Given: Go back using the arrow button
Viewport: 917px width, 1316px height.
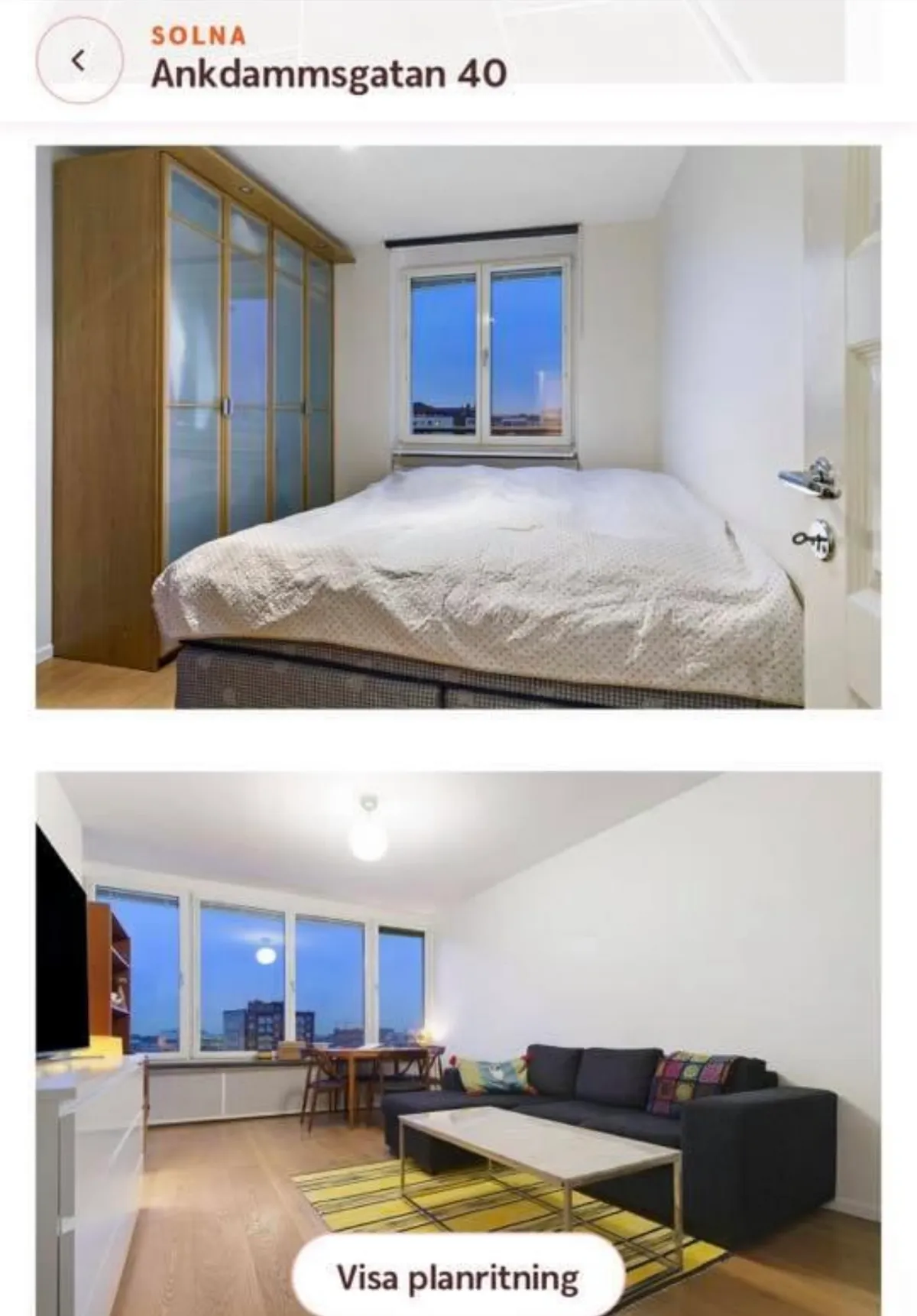Looking at the screenshot, I should pos(79,60).
